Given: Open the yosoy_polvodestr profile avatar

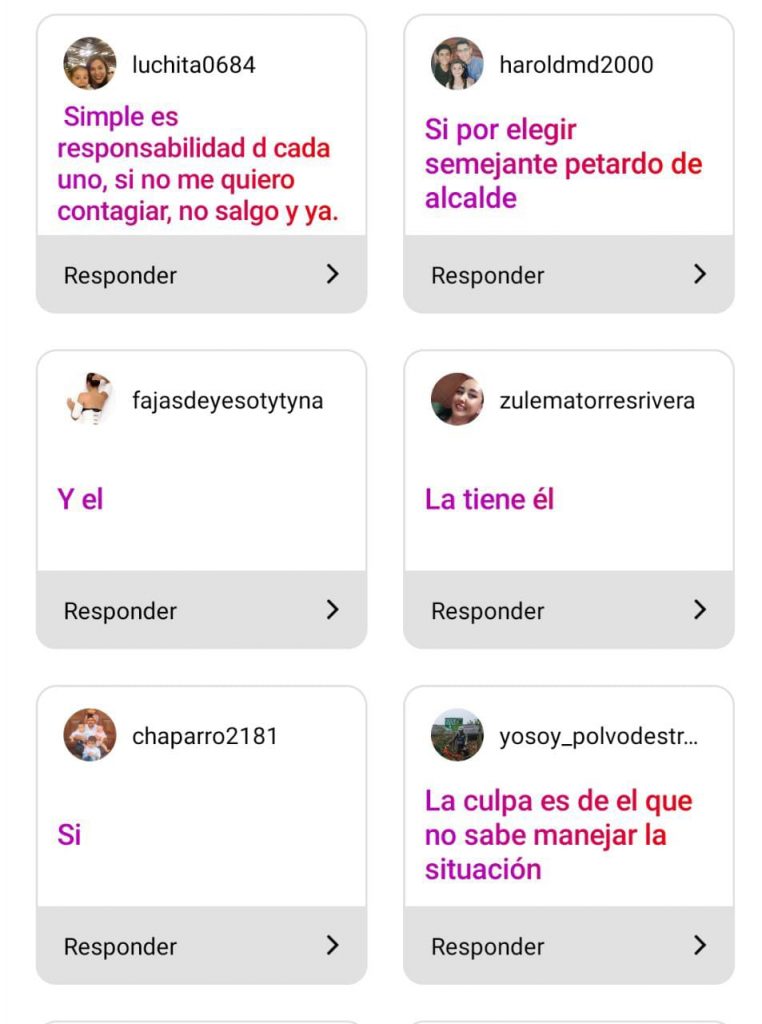Looking at the screenshot, I should click(x=457, y=736).
